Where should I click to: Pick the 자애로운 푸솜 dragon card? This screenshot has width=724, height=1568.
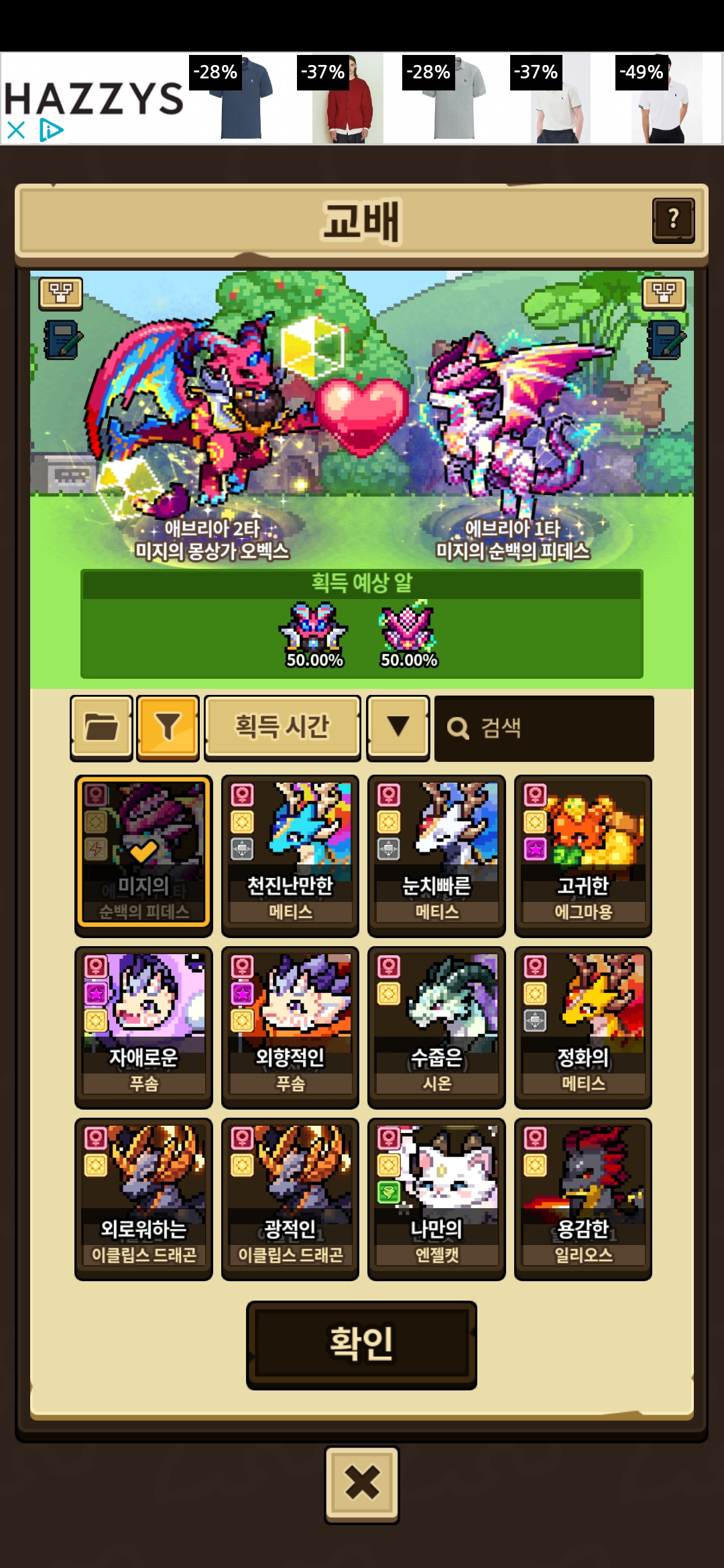click(143, 1027)
